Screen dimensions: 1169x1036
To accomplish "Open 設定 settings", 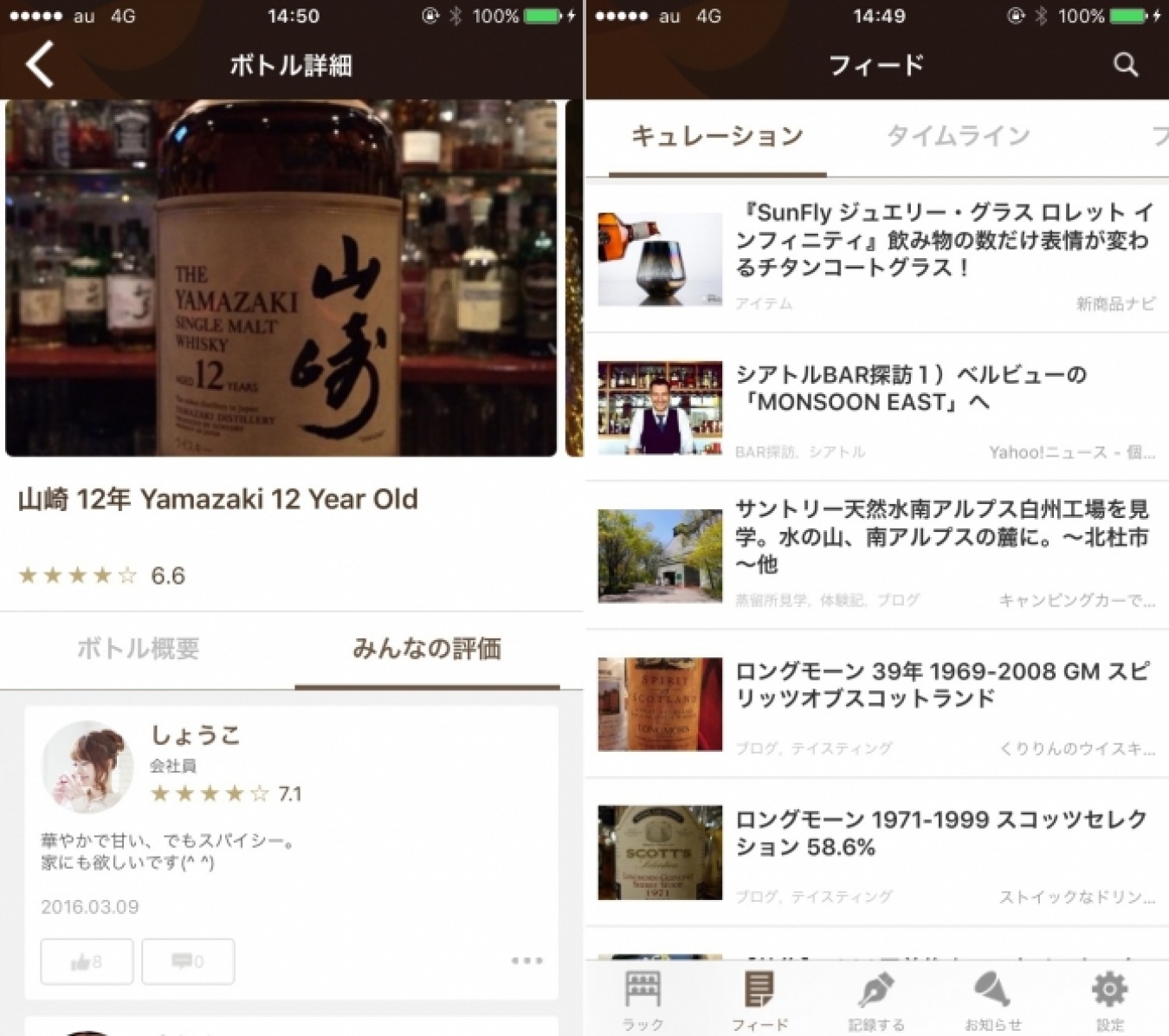I will (x=1109, y=999).
